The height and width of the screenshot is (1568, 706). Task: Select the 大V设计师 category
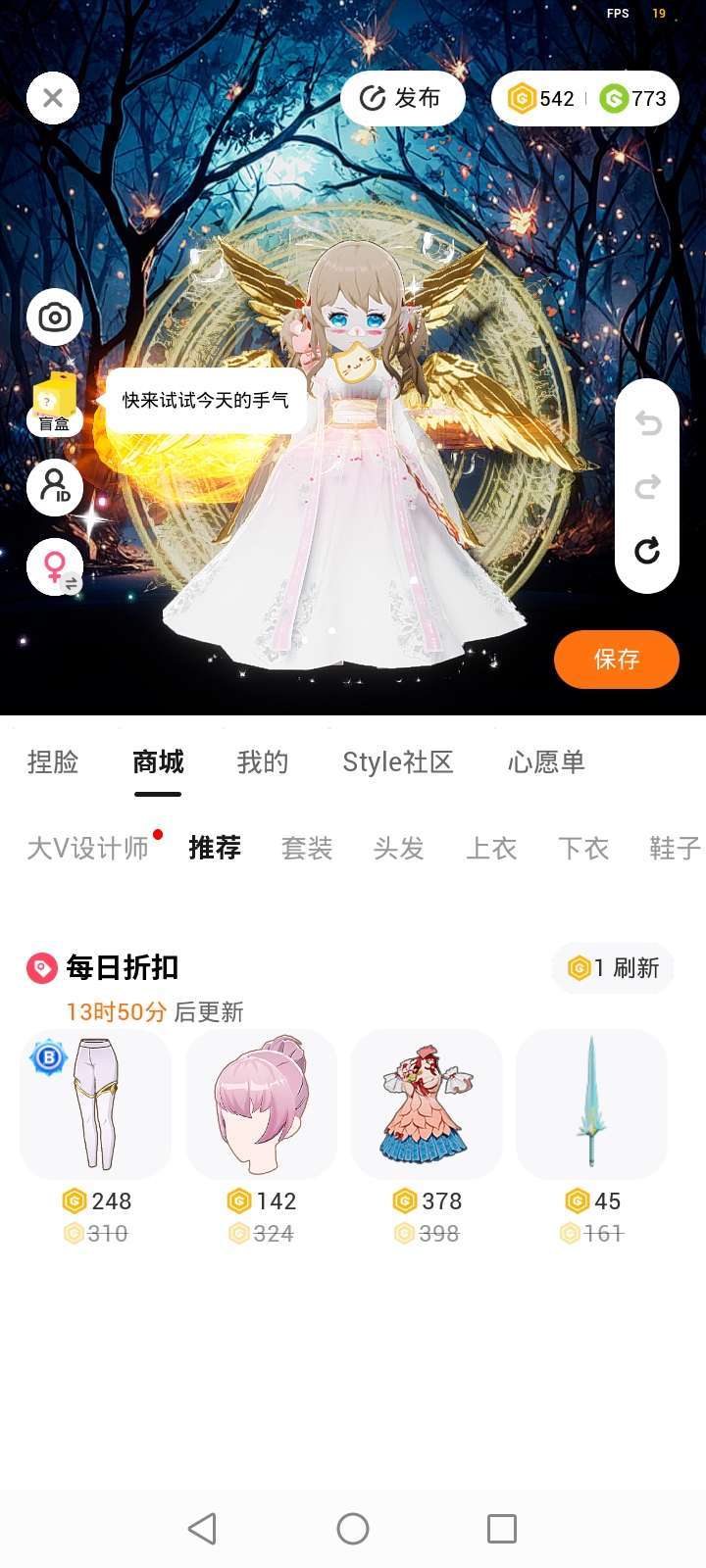(x=88, y=848)
